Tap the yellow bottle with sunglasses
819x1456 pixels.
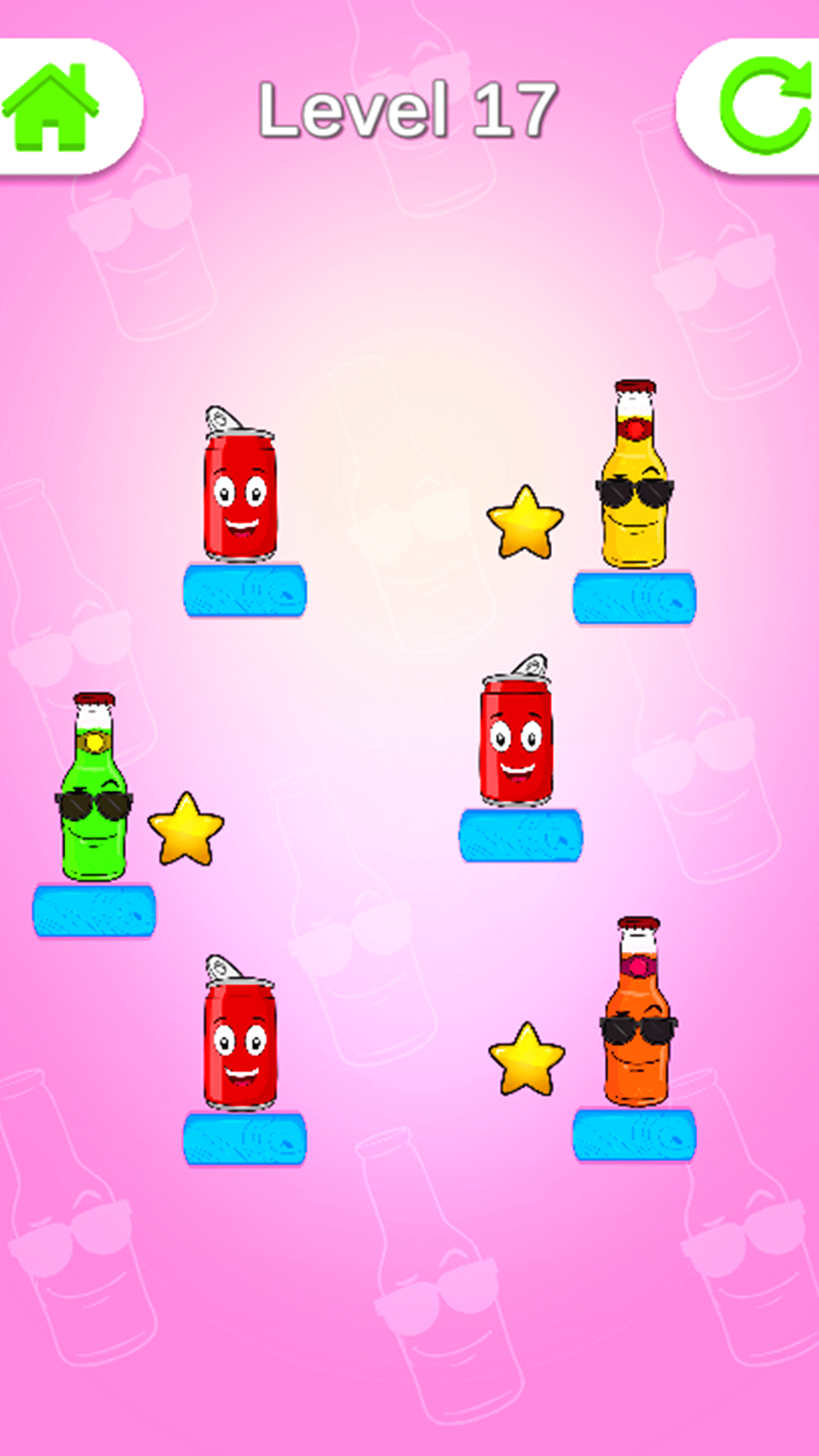click(x=635, y=475)
